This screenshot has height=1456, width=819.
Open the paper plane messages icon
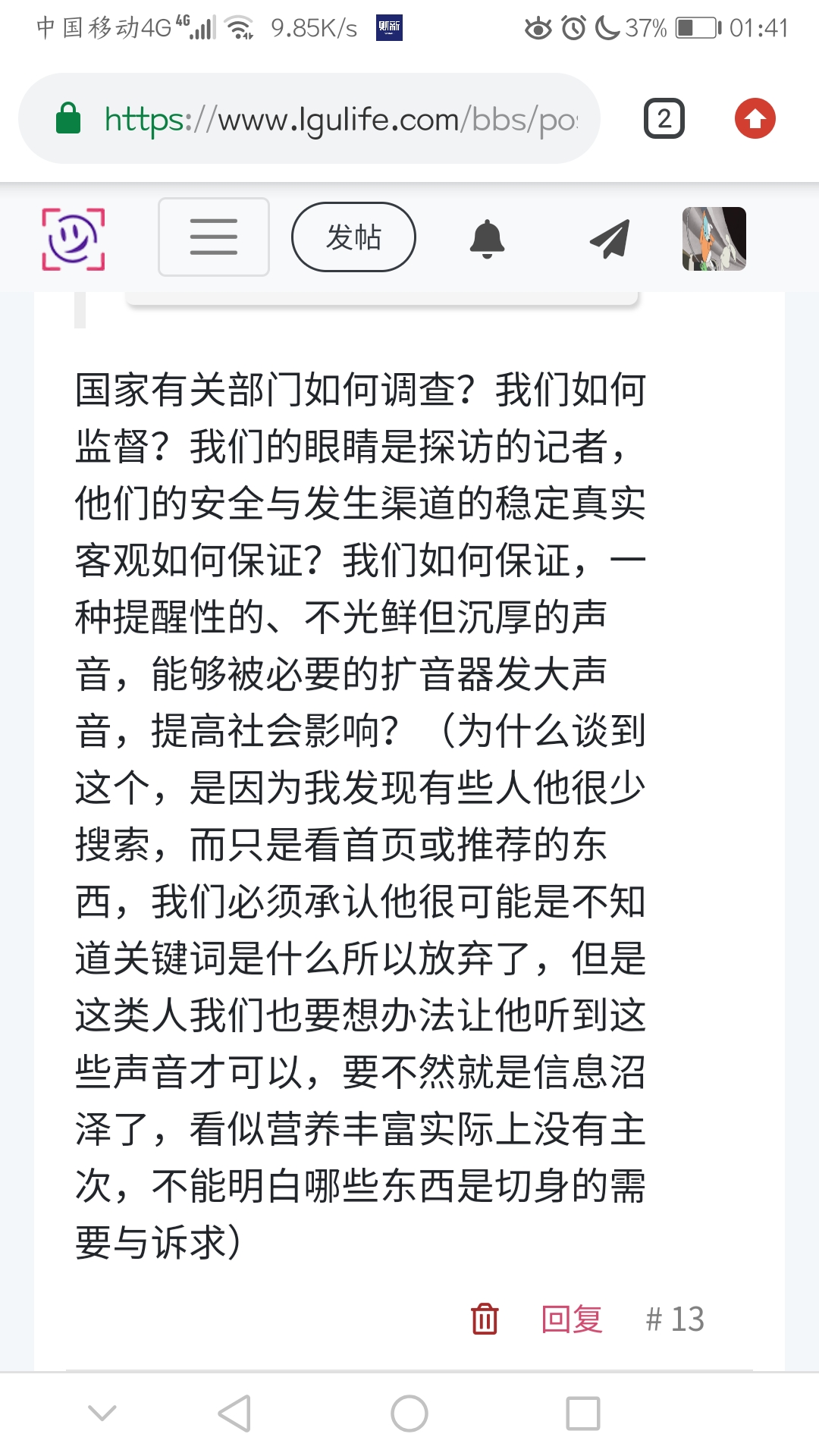click(610, 239)
